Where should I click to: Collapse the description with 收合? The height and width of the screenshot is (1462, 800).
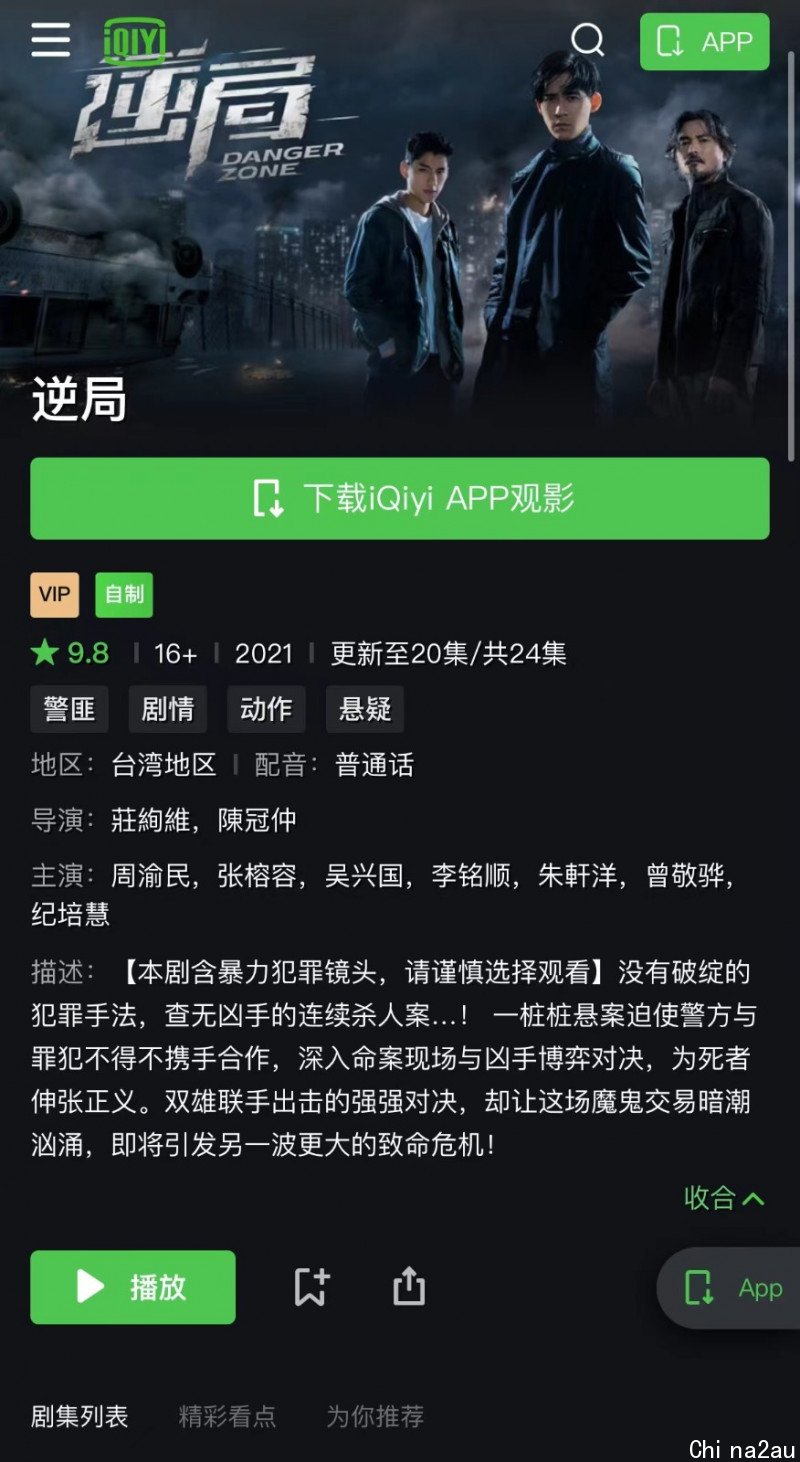click(724, 1198)
